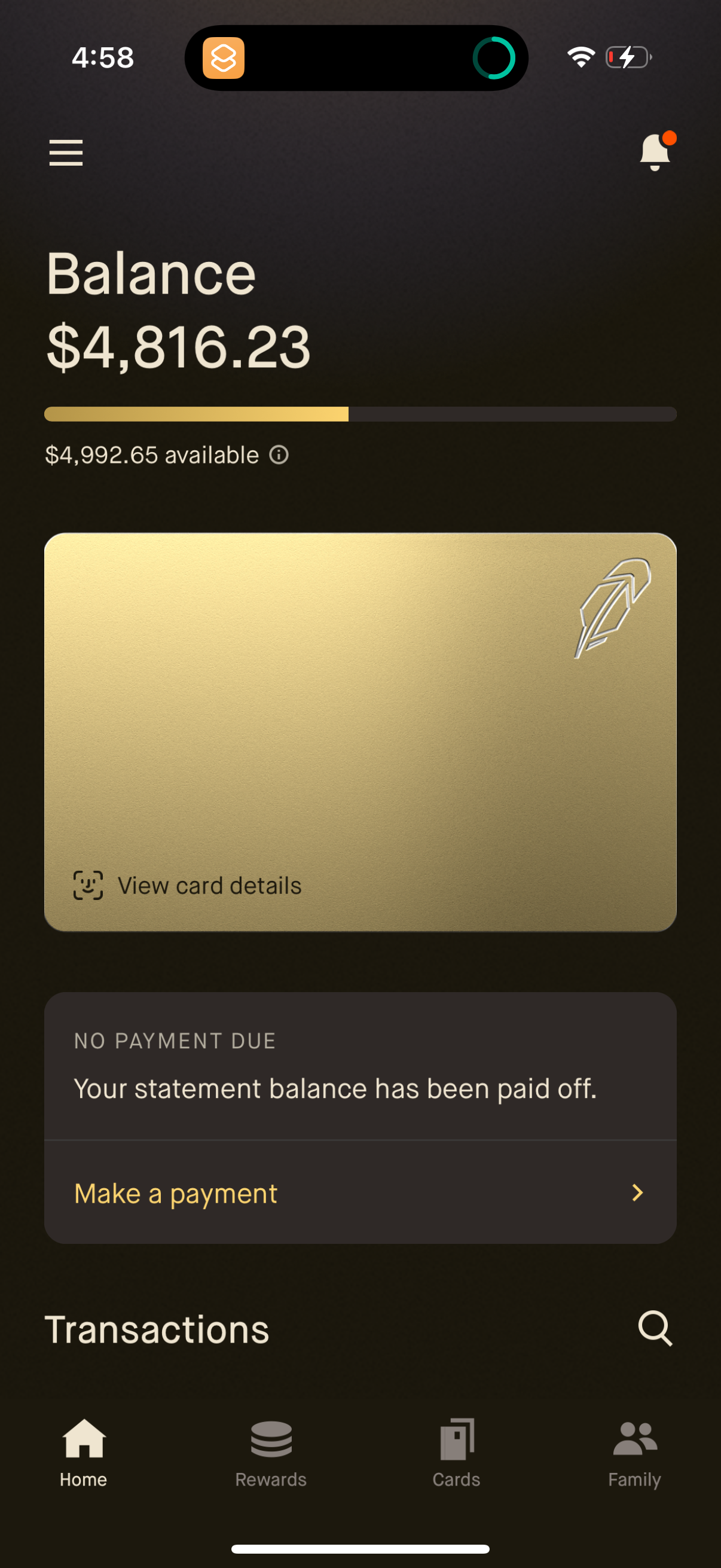Expand Make a payment via its chevron
Image resolution: width=721 pixels, height=1568 pixels.
(637, 1193)
